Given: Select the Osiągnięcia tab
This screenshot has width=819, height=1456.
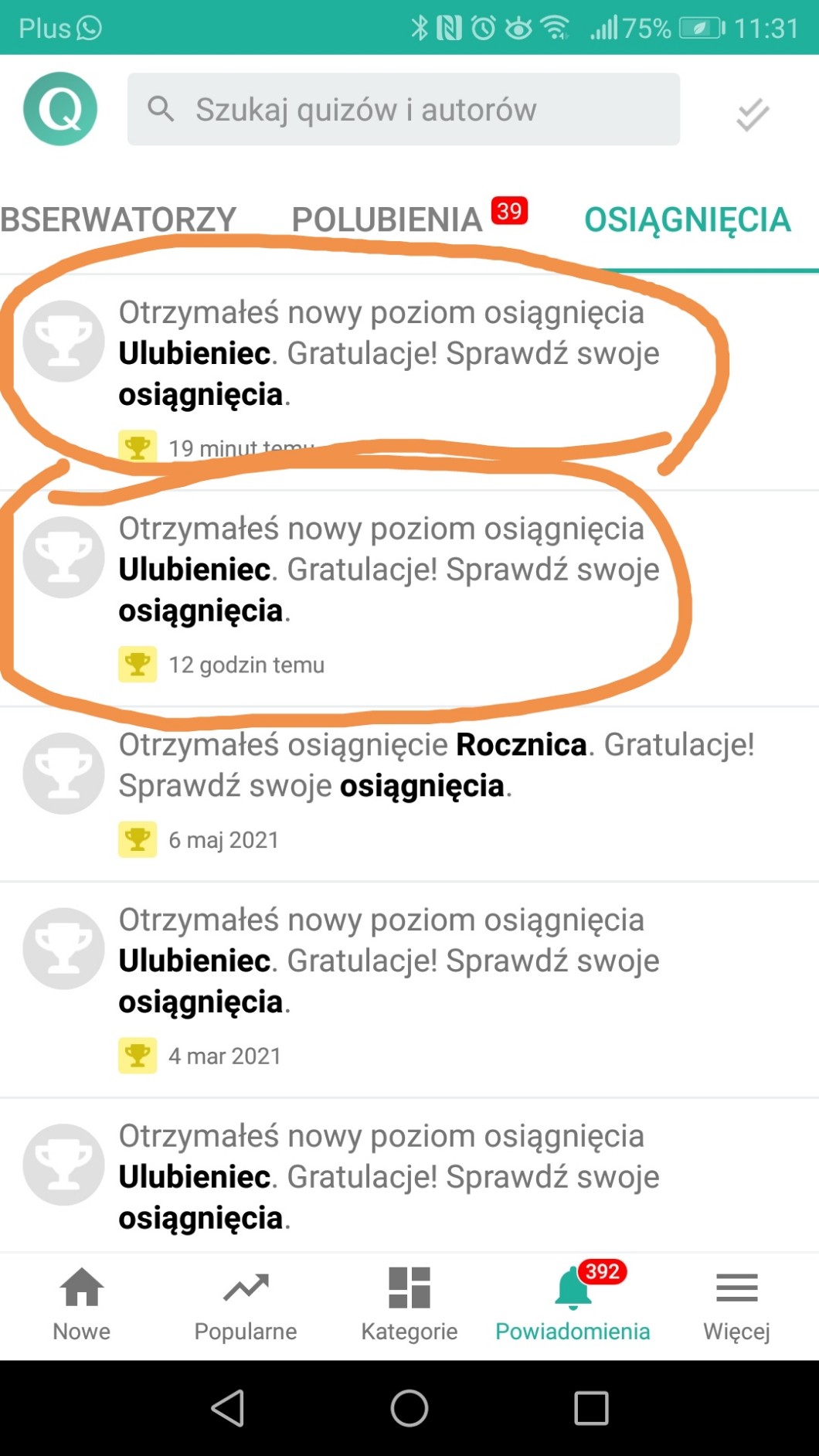Looking at the screenshot, I should (x=687, y=219).
